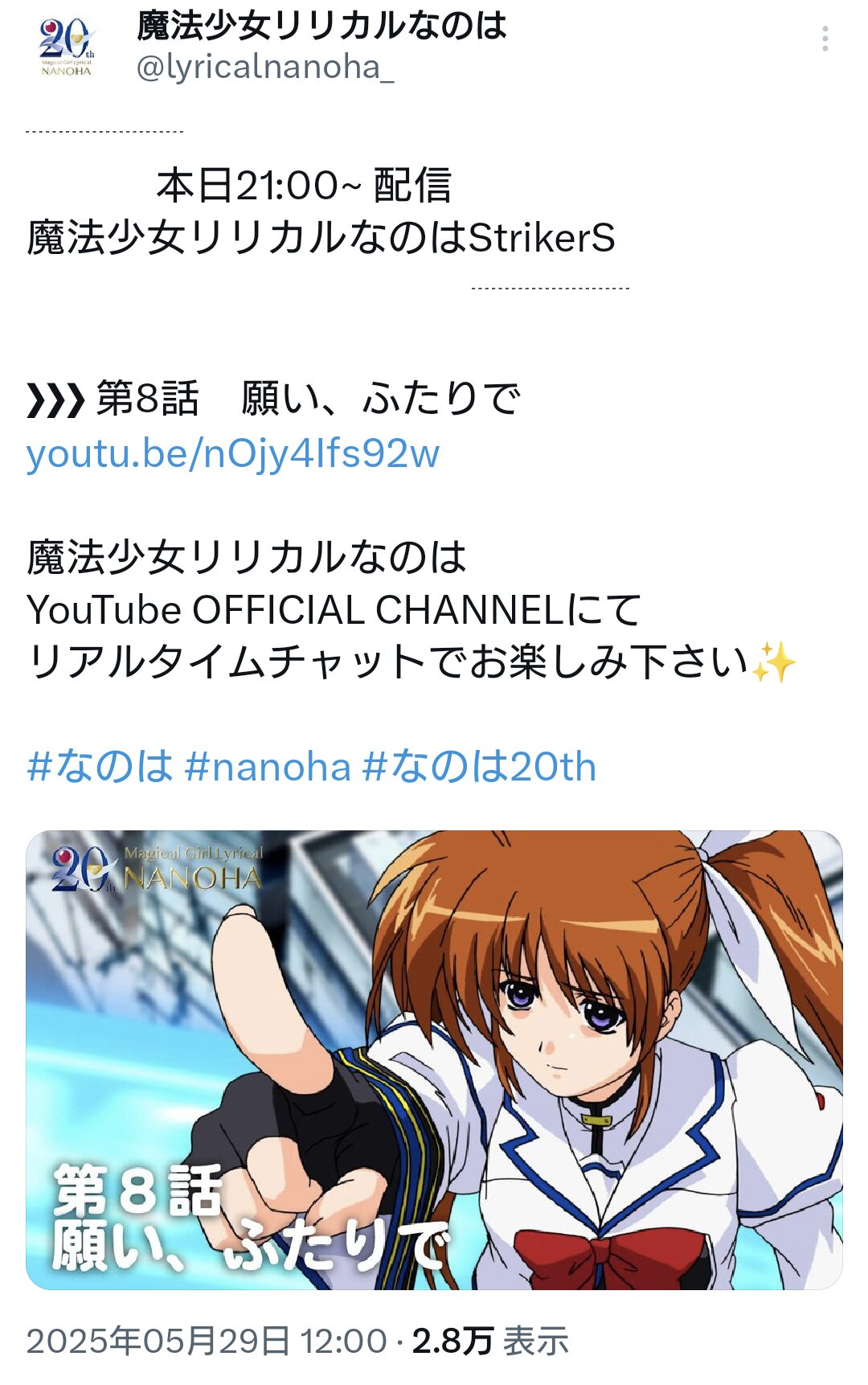Image resolution: width=868 pixels, height=1385 pixels.
Task: Open the tweet's three-dot overflow menu
Action: pos(825,39)
